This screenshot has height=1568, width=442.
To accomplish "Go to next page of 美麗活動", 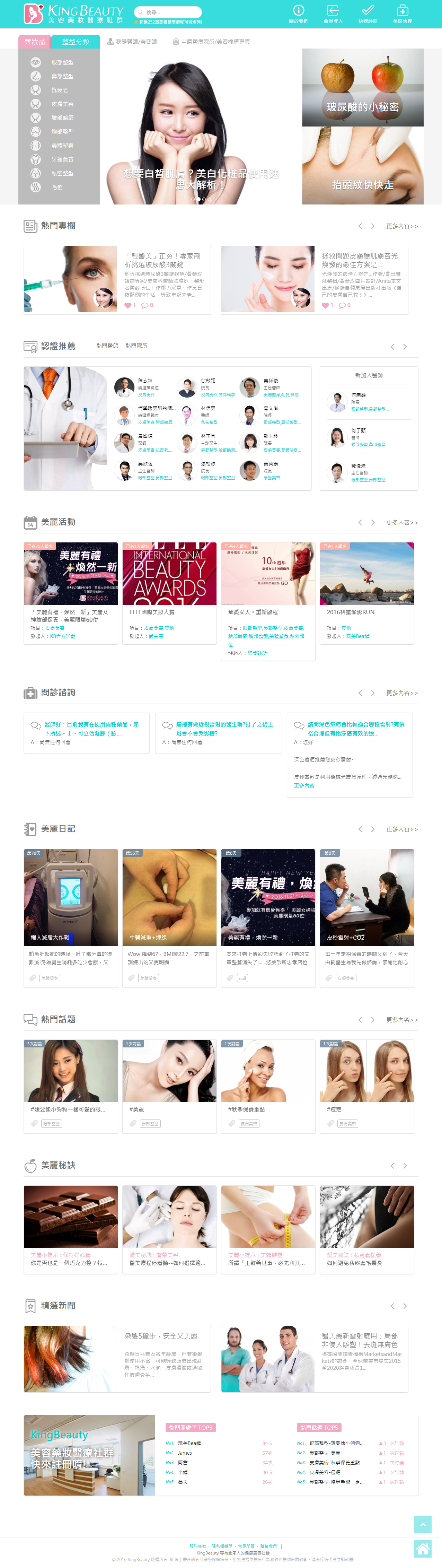I will click(373, 522).
